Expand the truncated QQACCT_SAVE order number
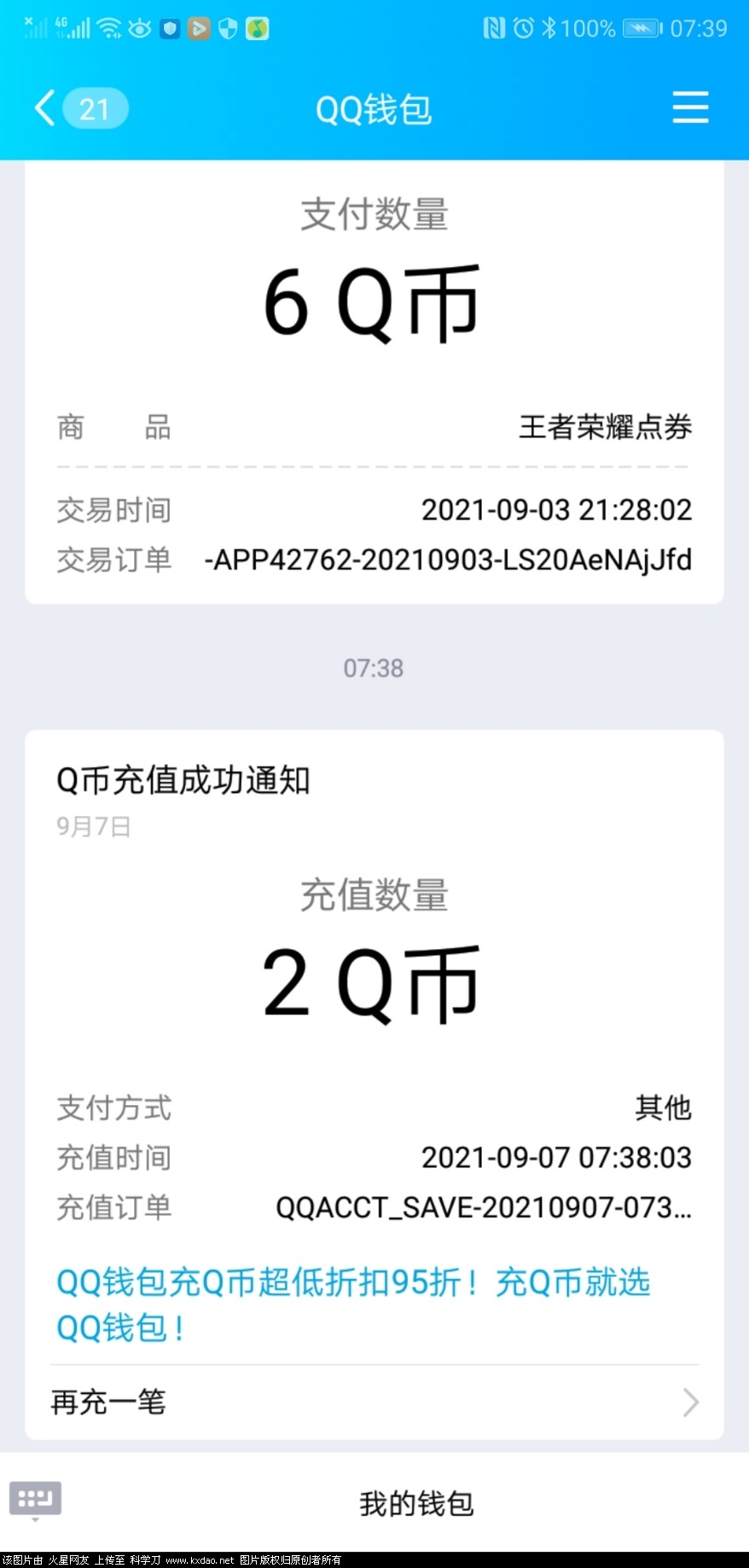The height and width of the screenshot is (1568, 749). pyautogui.click(x=486, y=1206)
